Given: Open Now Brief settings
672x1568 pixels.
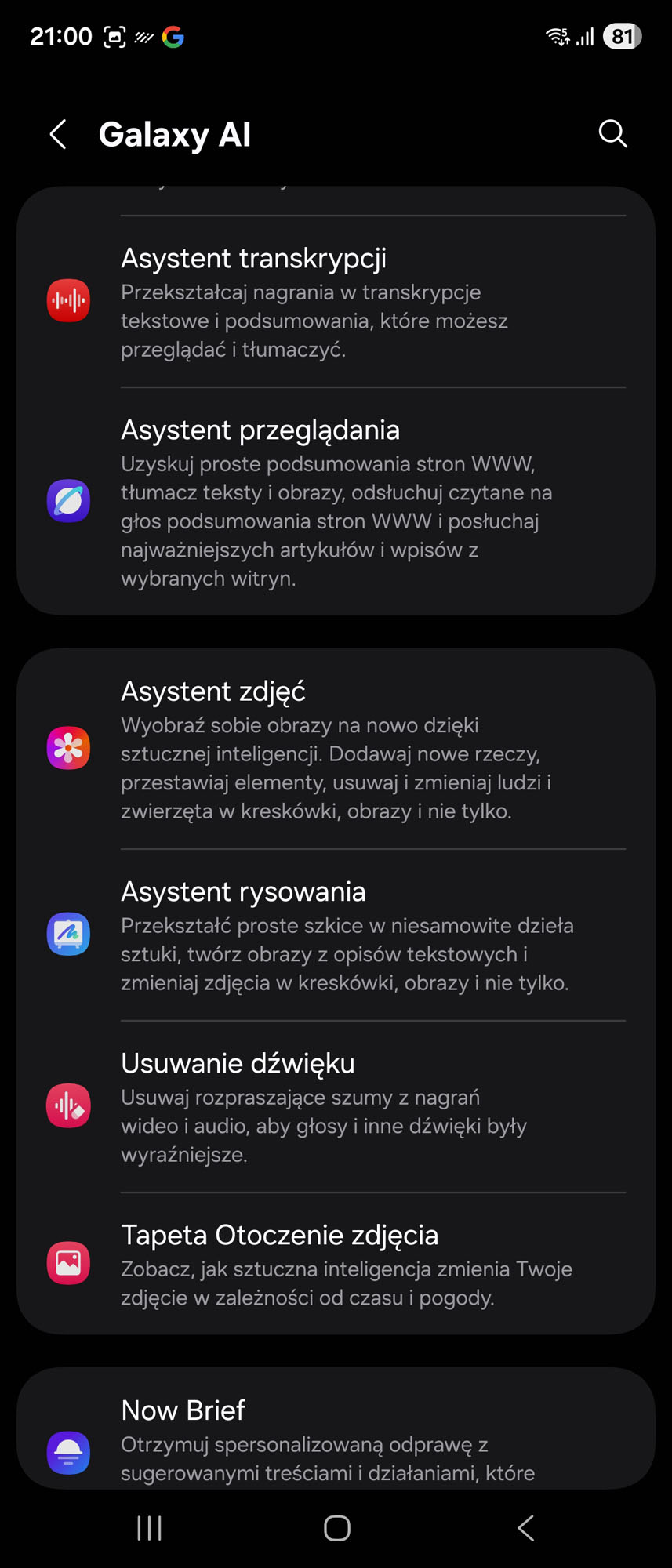Looking at the screenshot, I should click(336, 1439).
